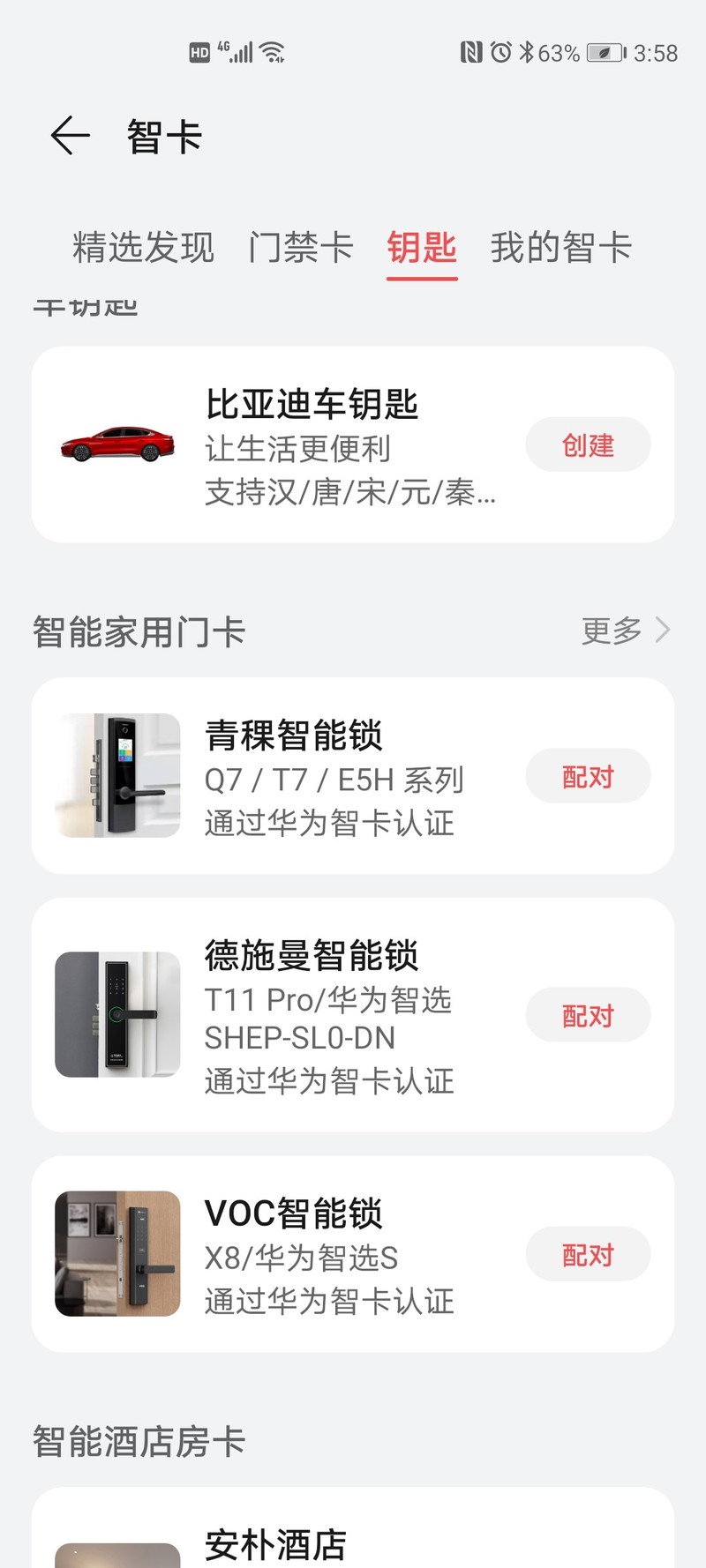The width and height of the screenshot is (706, 1568).
Task: Tap the back arrow to leave 智卡
Action: [69, 137]
